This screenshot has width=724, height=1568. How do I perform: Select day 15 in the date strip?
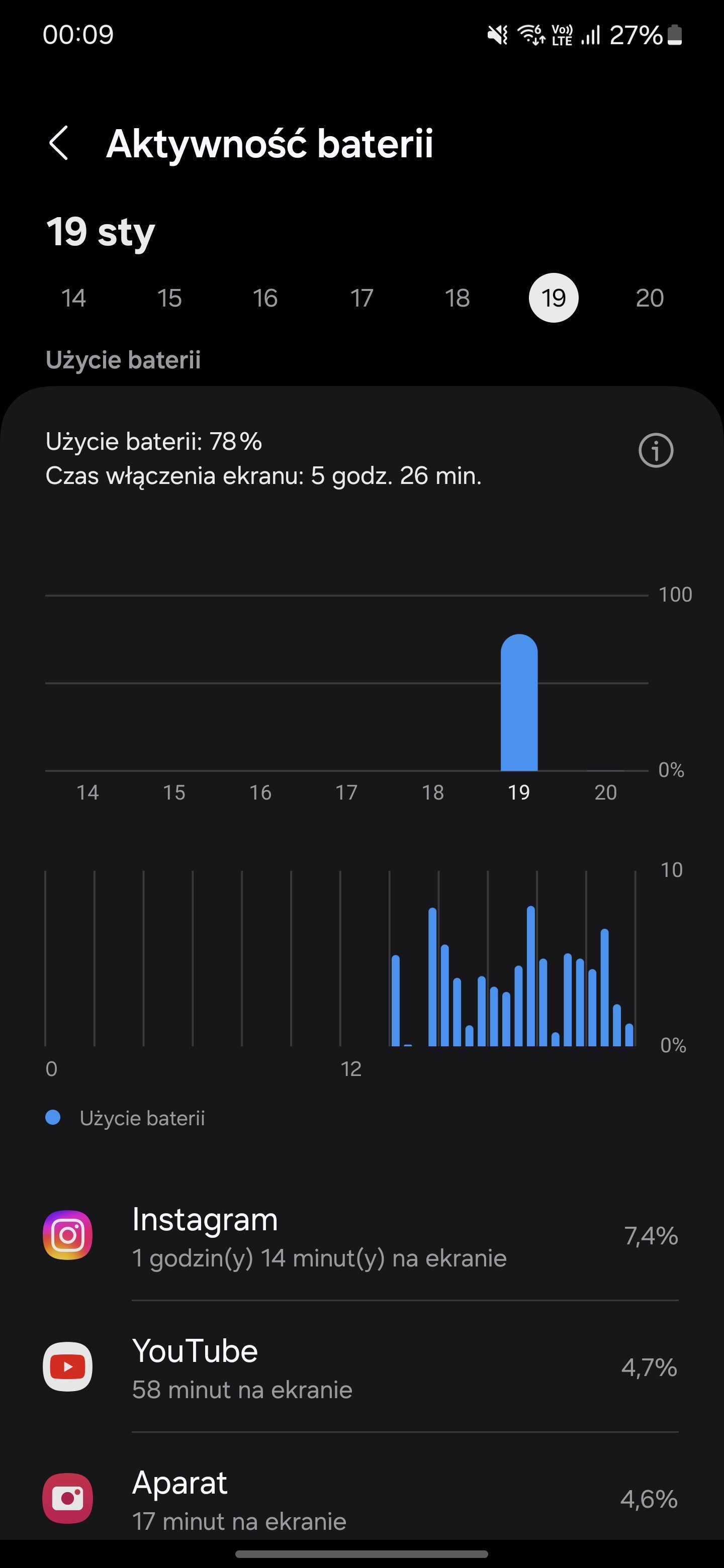coord(169,298)
